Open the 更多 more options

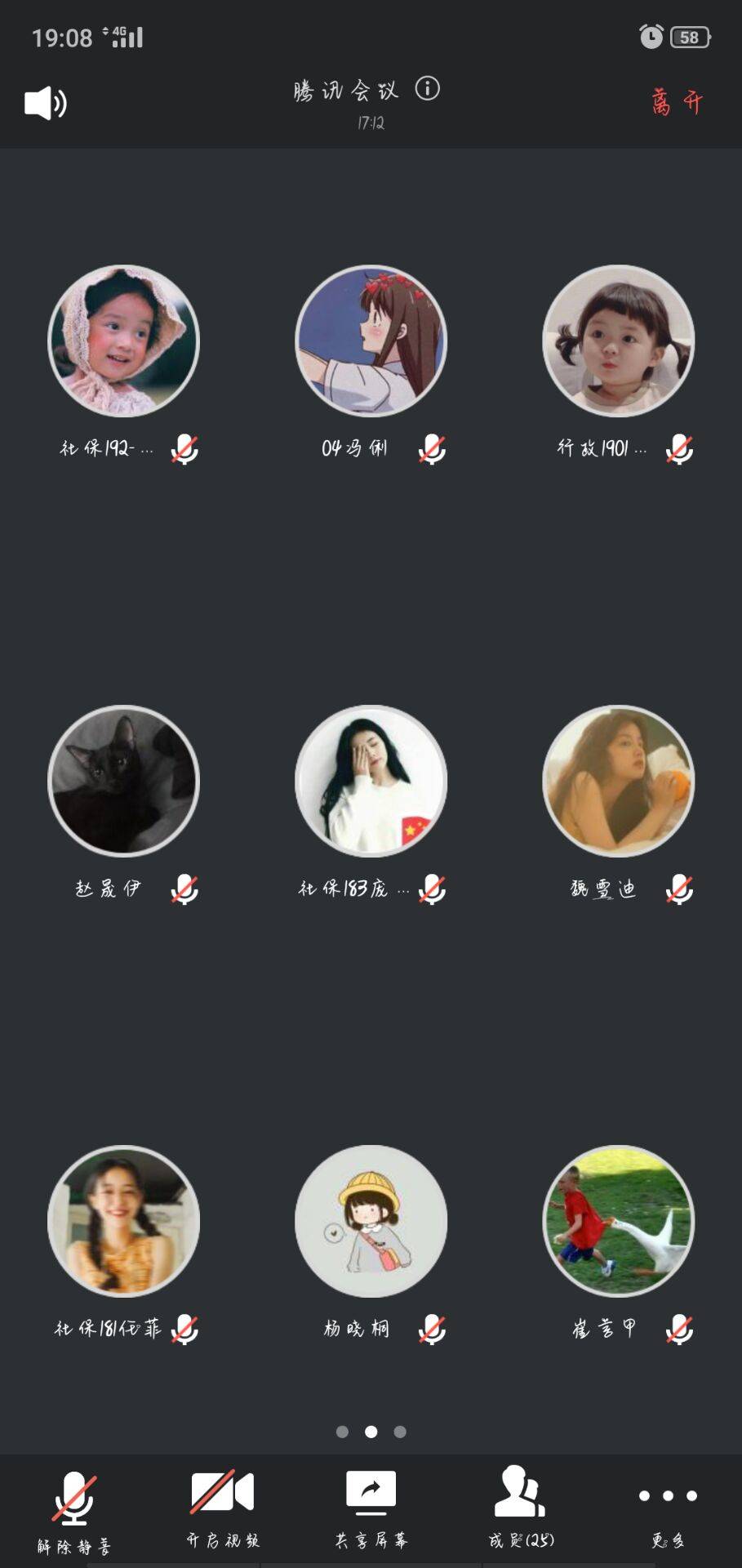(668, 1511)
